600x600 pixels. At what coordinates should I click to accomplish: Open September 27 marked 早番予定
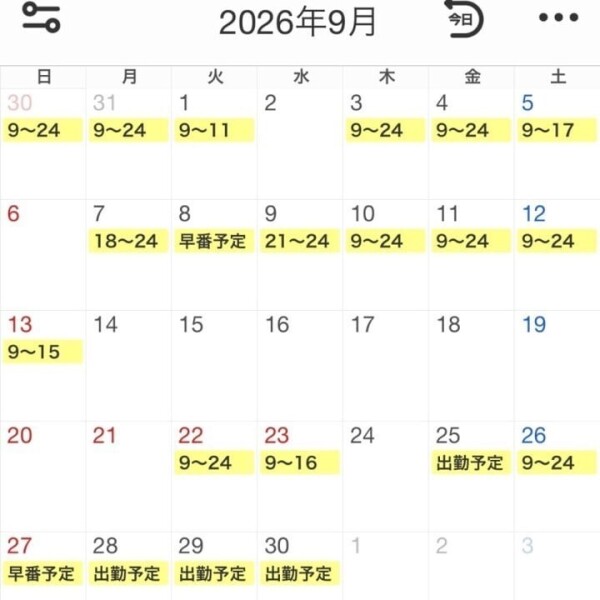(x=43, y=566)
